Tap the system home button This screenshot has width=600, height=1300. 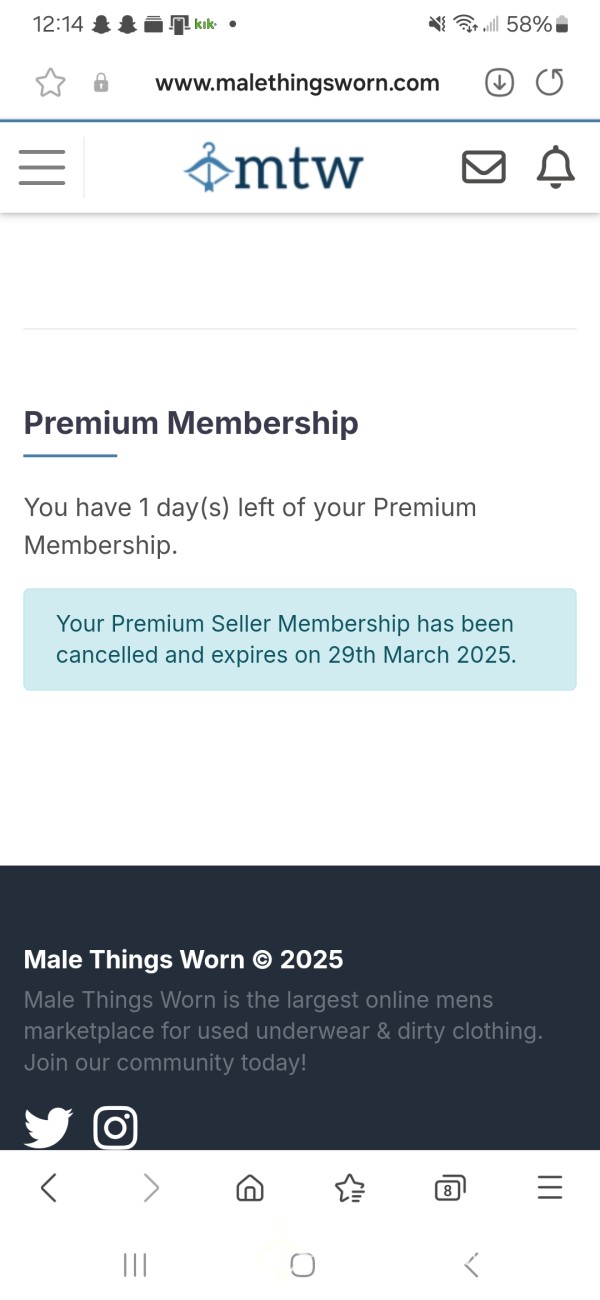(302, 1265)
